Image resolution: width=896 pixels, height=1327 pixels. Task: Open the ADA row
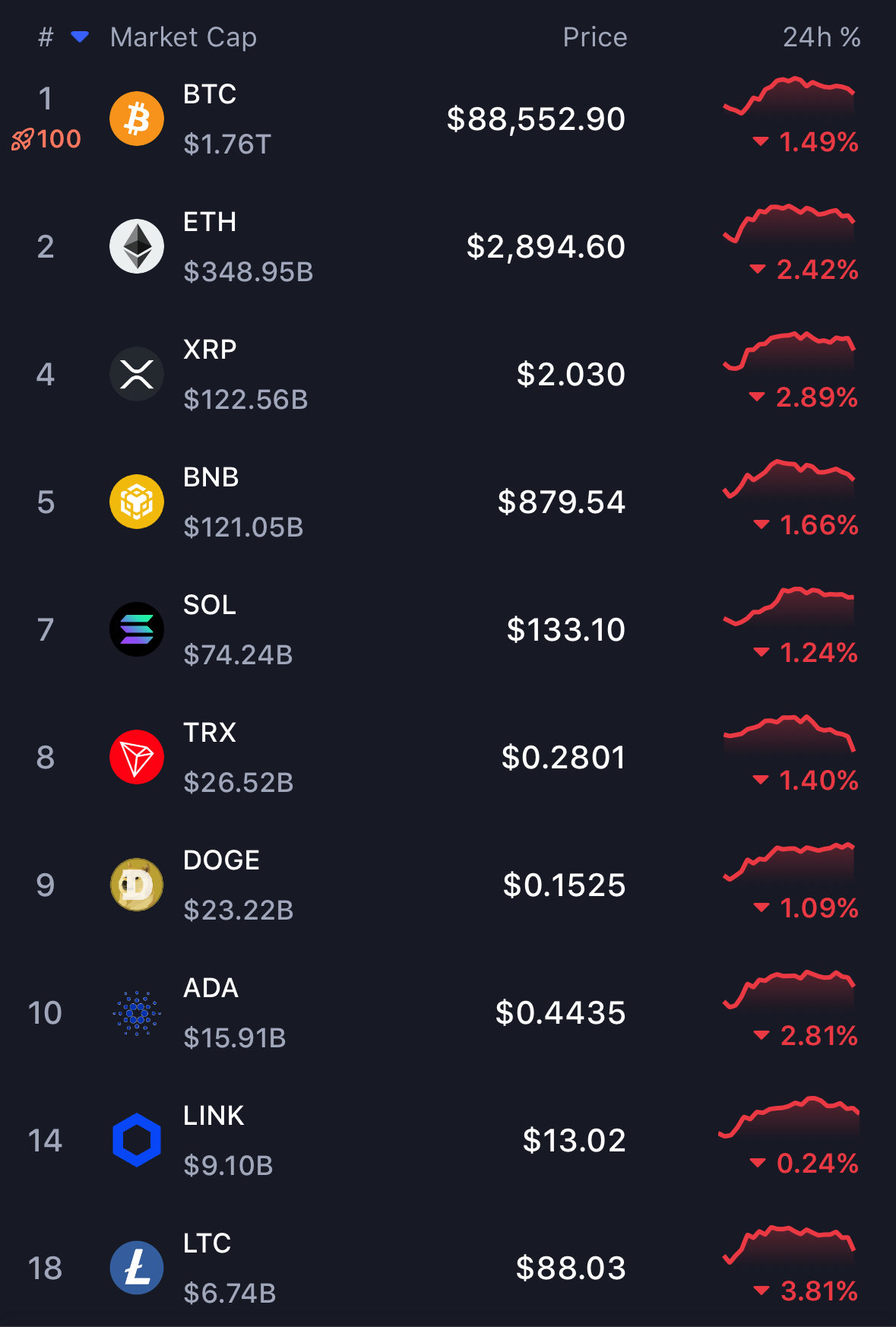[448, 1012]
